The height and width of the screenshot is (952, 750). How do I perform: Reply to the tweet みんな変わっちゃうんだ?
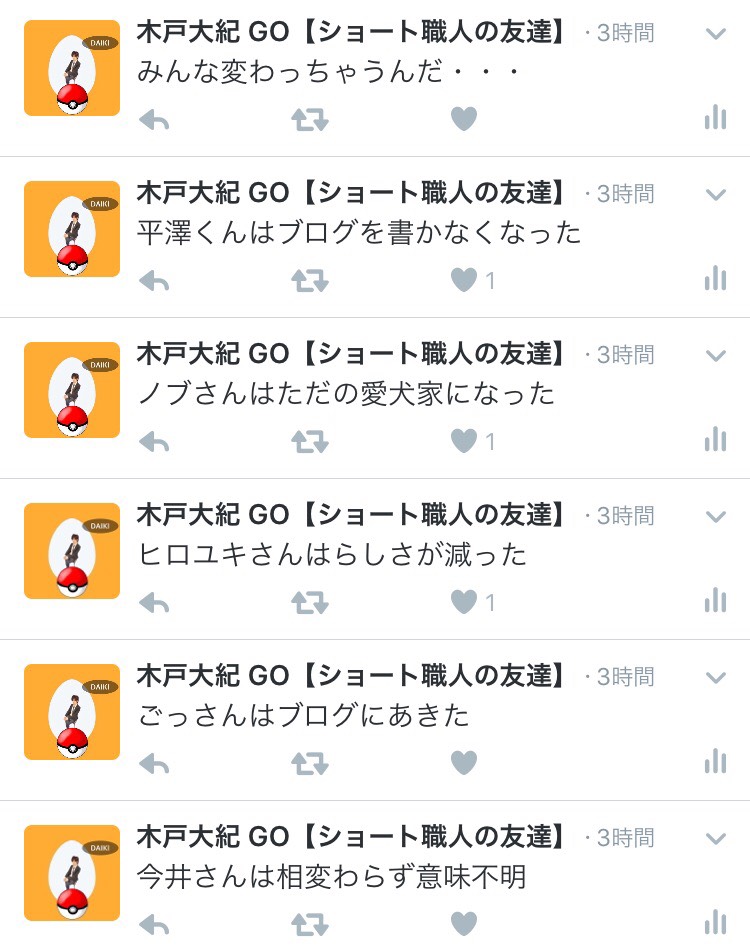[x=154, y=120]
